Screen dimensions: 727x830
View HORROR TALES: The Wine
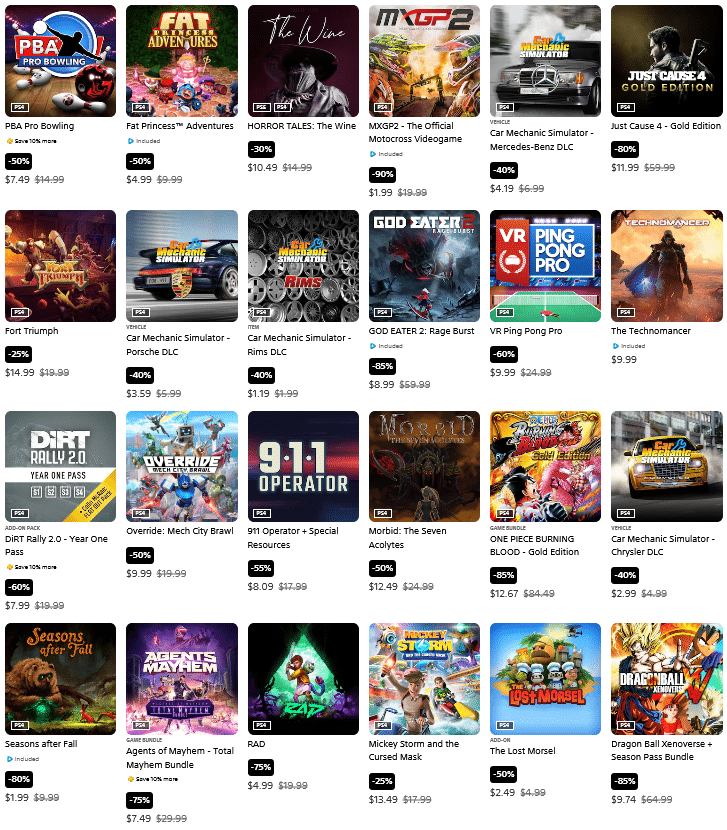tap(303, 61)
